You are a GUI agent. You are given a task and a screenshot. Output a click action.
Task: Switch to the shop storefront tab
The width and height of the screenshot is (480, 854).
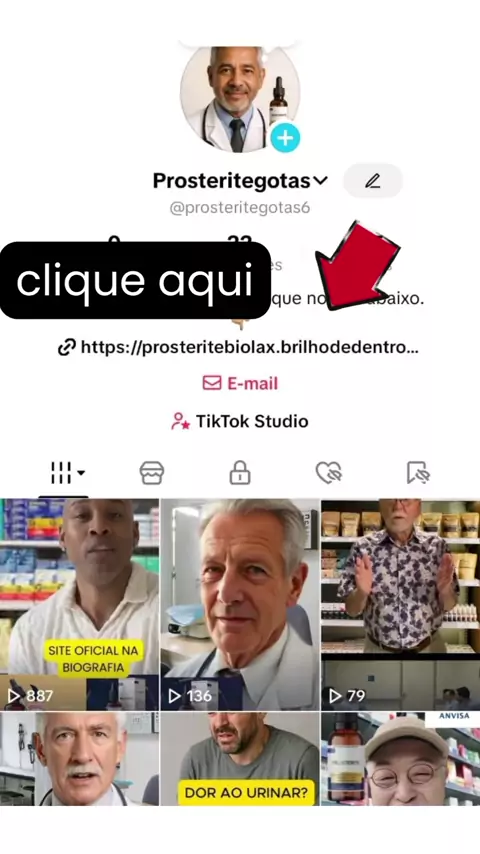(x=152, y=473)
